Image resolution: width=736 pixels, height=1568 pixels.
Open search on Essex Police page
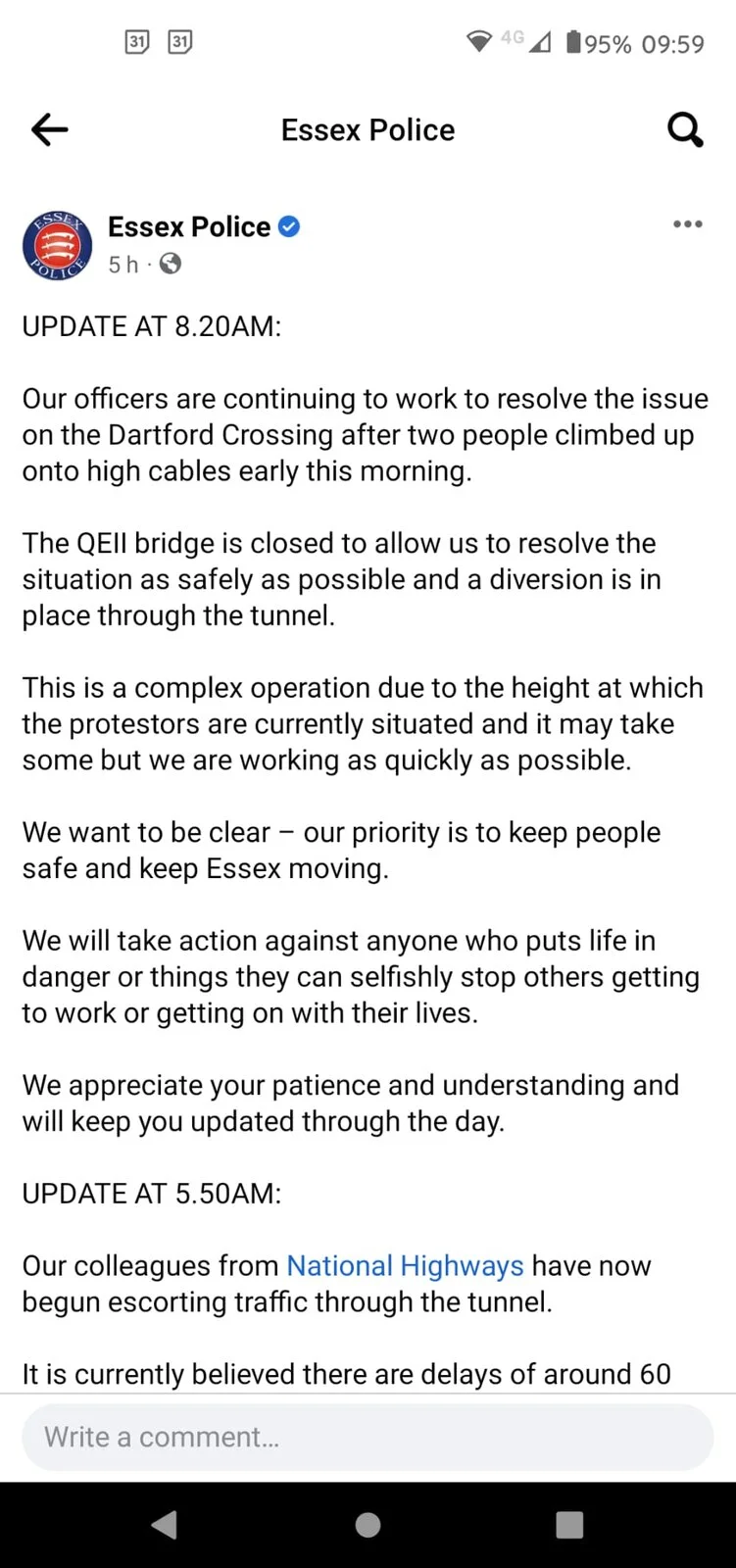pyautogui.click(x=685, y=129)
